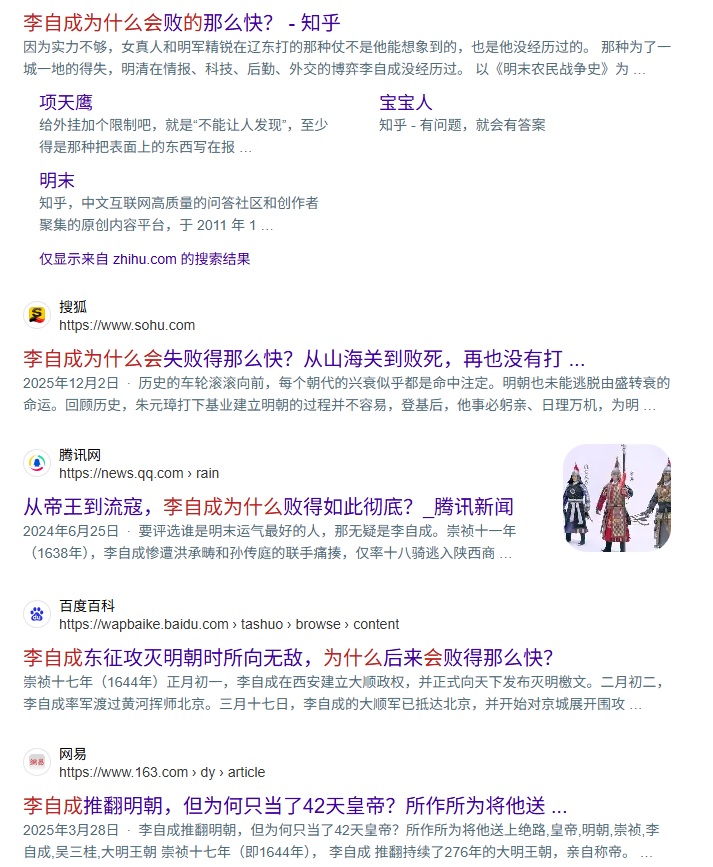This screenshot has height=867, width=713.
Task: Open the 项天鹰 sitelink
Action: 66,102
